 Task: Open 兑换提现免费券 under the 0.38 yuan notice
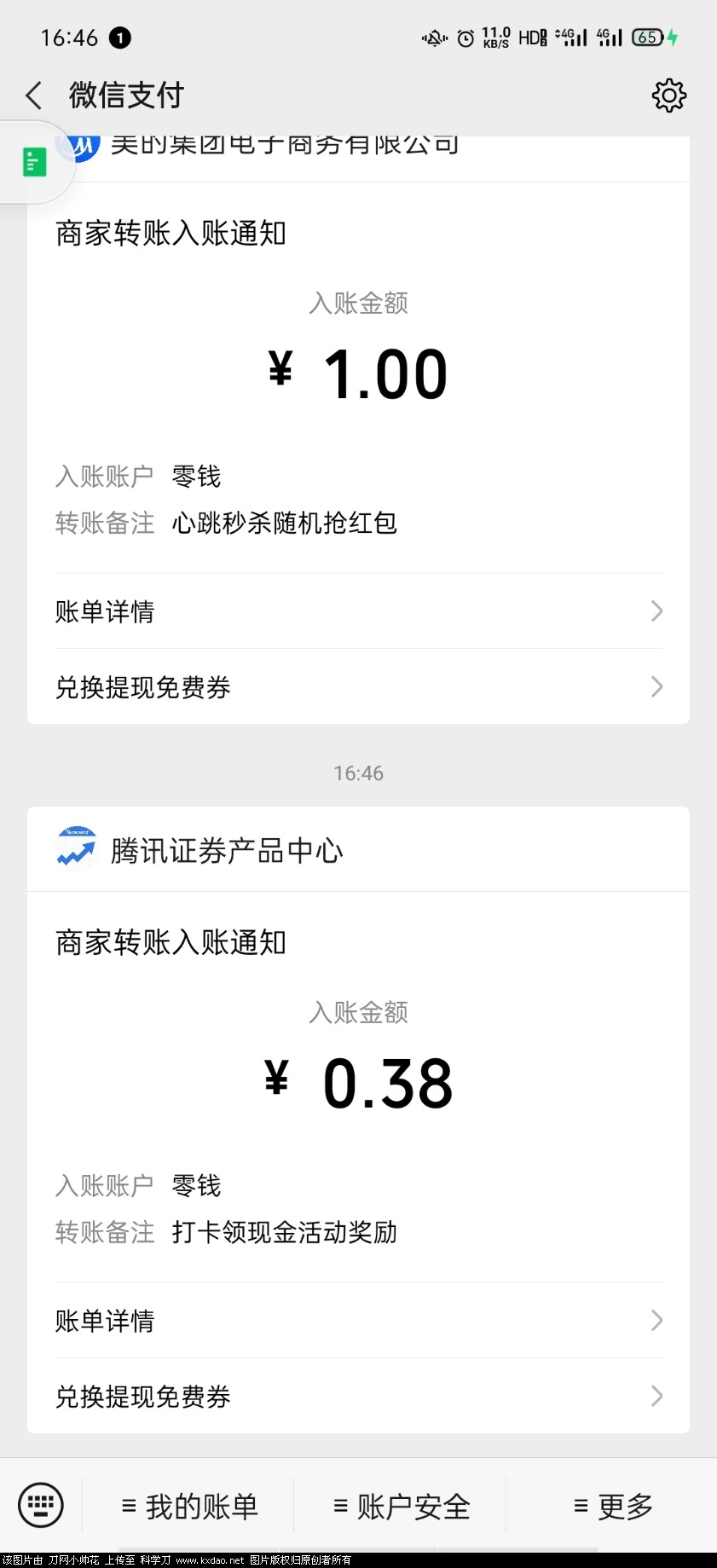(x=358, y=1397)
